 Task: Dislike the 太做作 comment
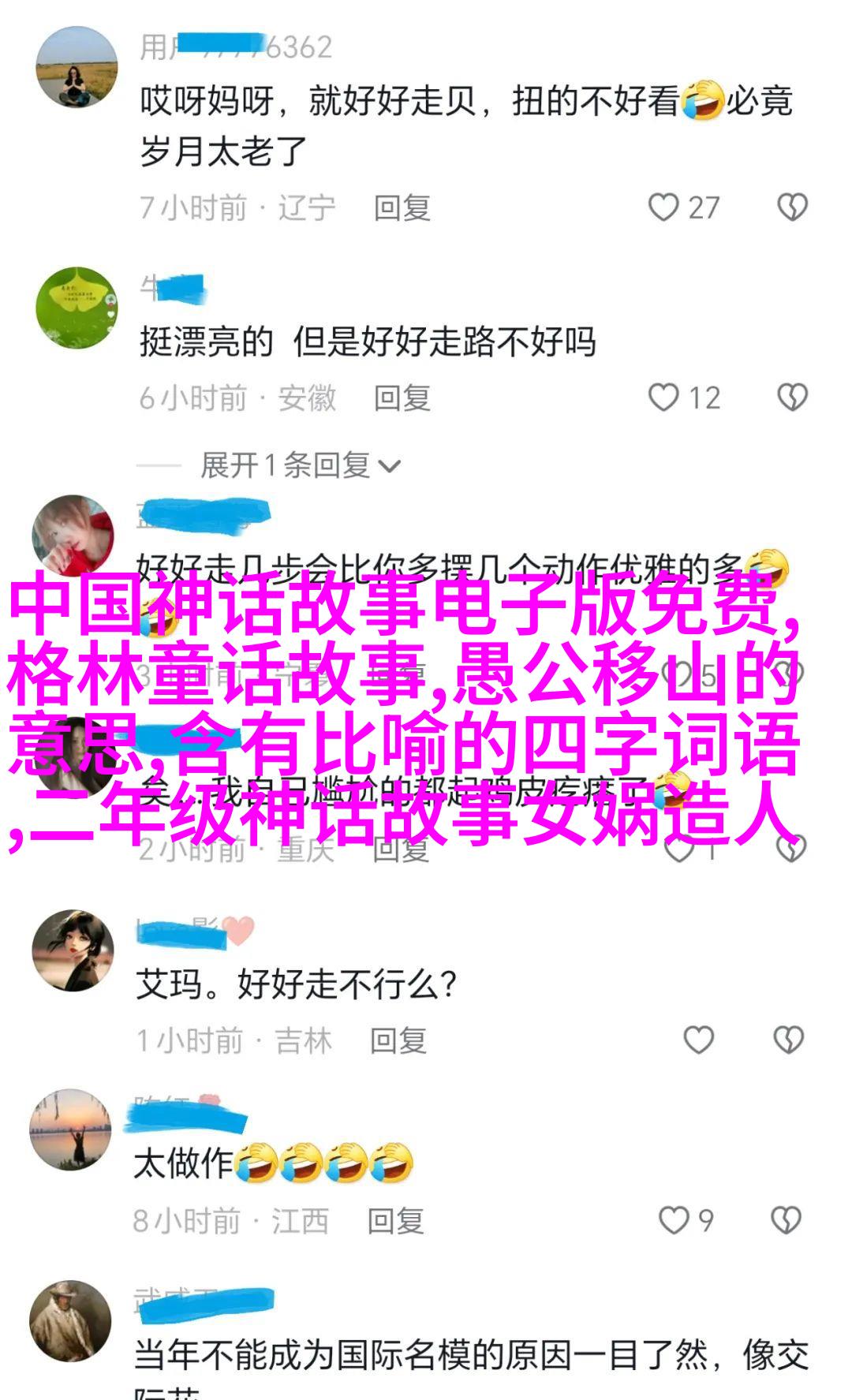point(786,1220)
